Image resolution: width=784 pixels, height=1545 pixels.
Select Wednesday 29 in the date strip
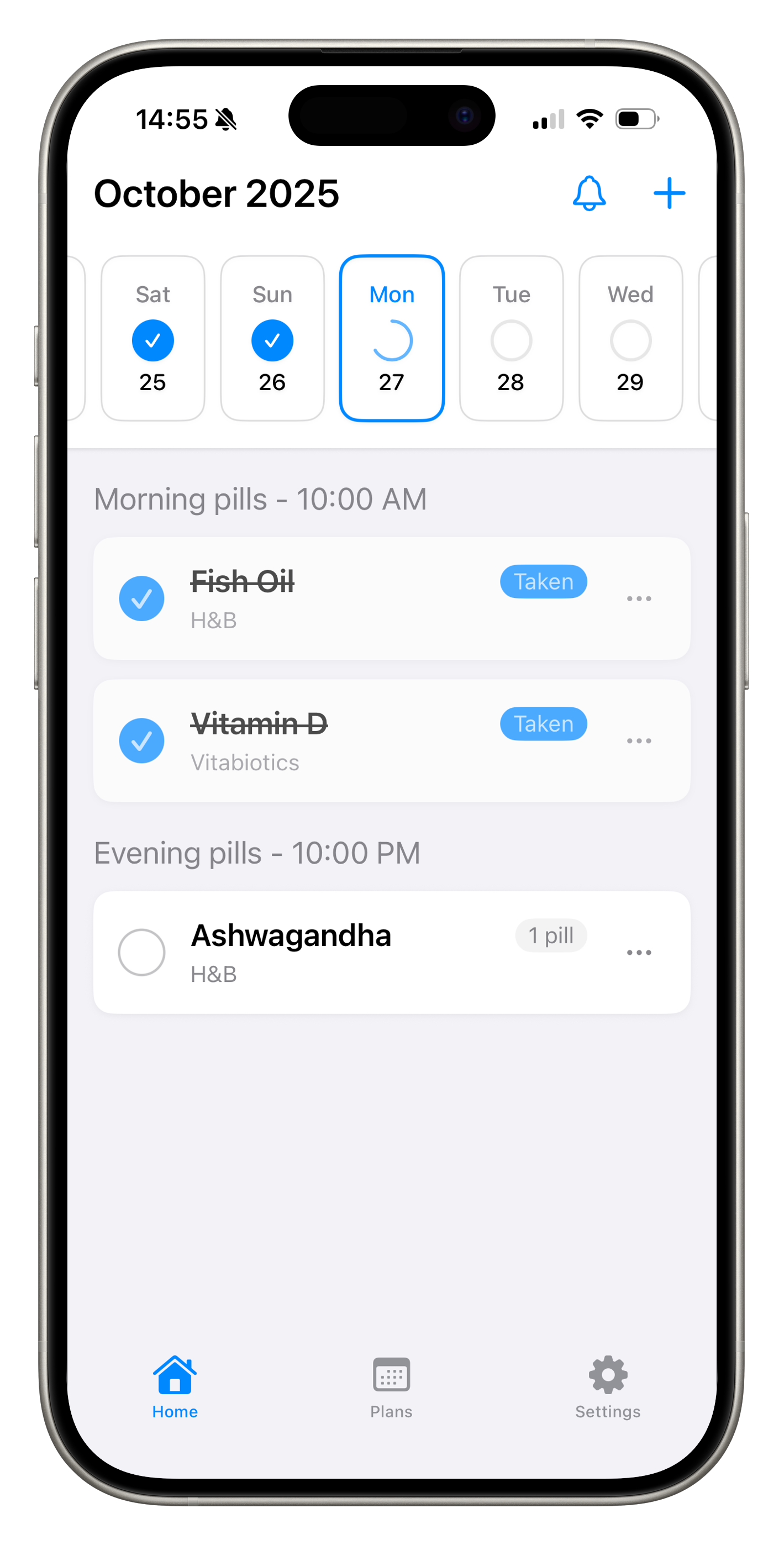630,338
